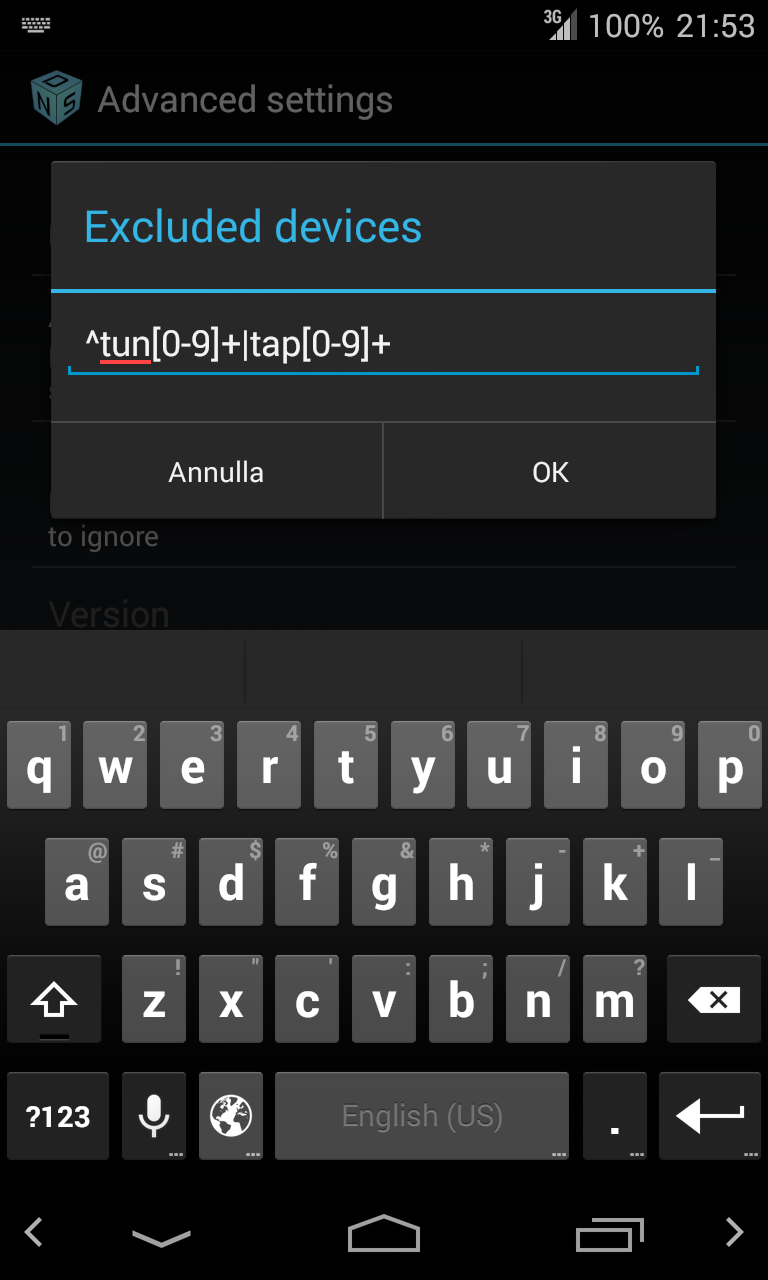Image resolution: width=768 pixels, height=1280 pixels.
Task: Change language with the globe key
Action: [231, 1116]
